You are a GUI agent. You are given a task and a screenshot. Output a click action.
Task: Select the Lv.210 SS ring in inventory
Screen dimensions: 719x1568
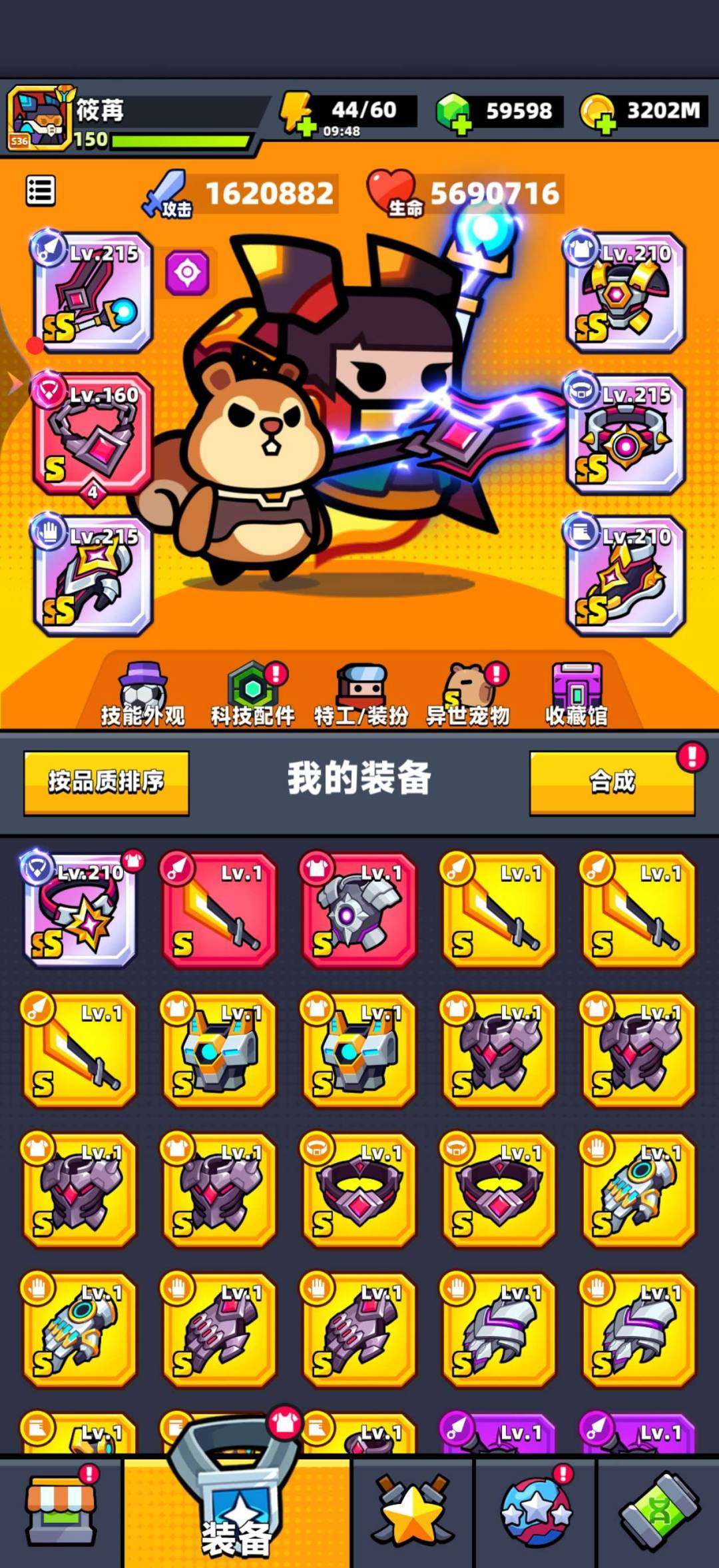point(78,911)
